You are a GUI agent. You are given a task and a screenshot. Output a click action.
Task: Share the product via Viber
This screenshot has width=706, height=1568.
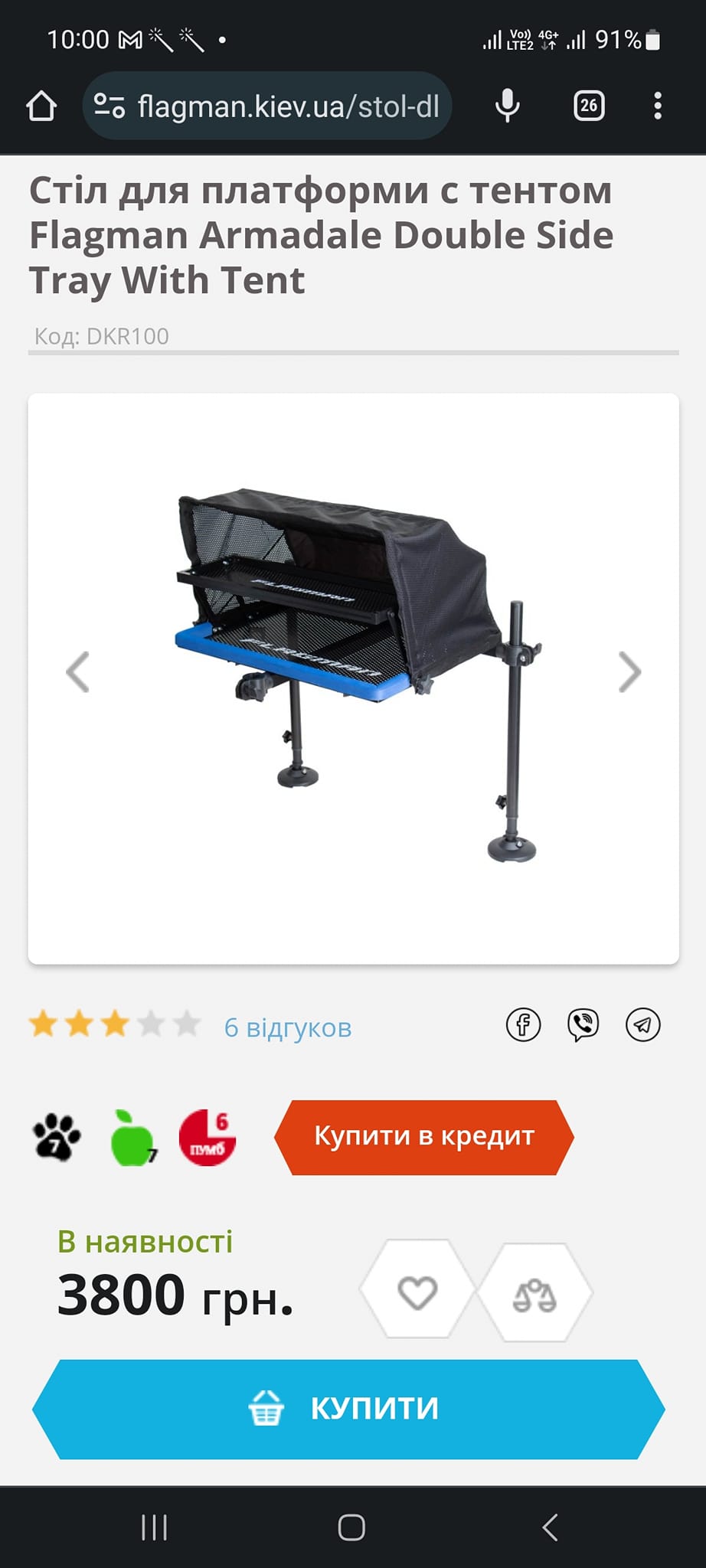pos(583,1024)
